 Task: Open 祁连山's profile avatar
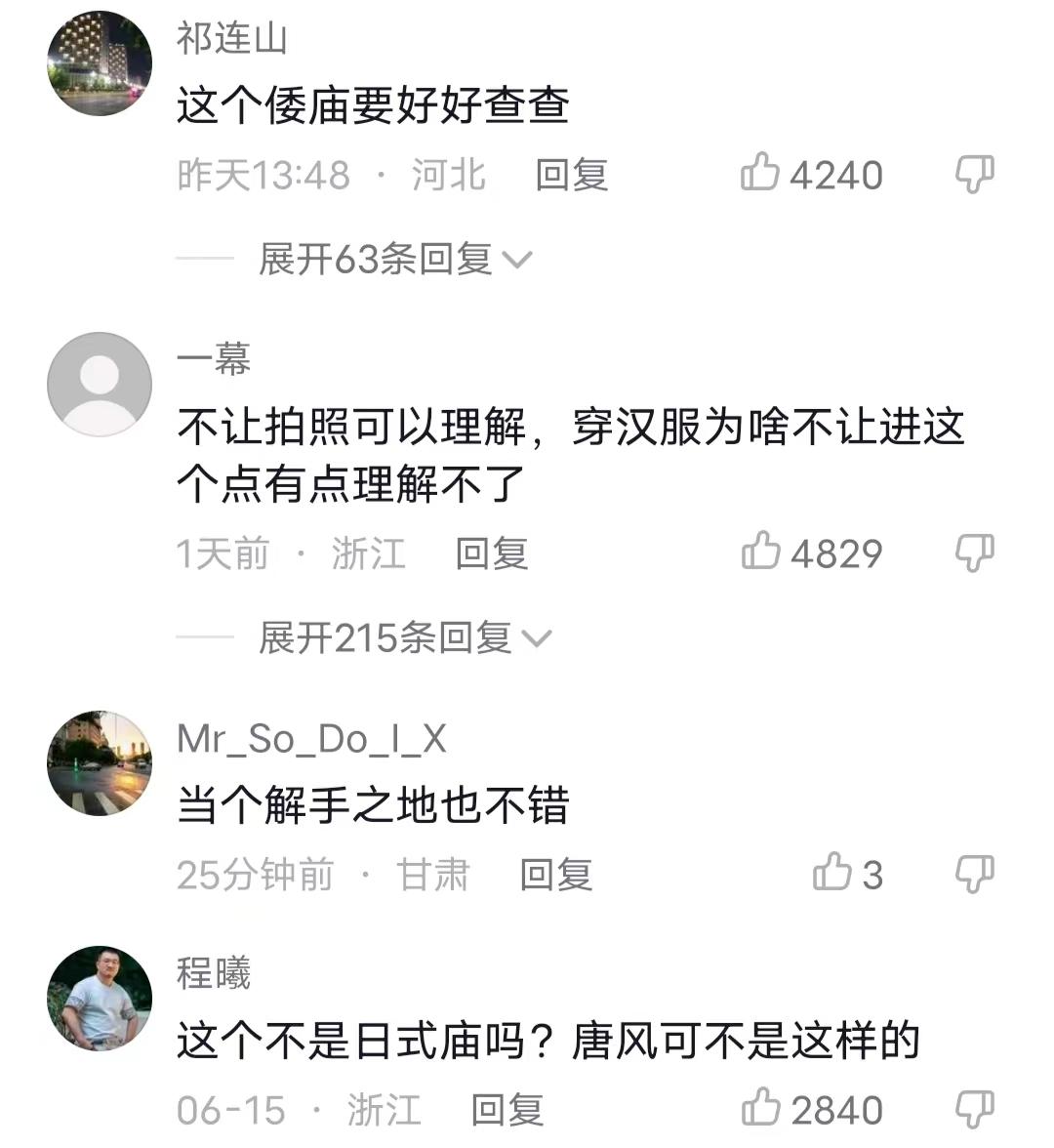[x=100, y=64]
